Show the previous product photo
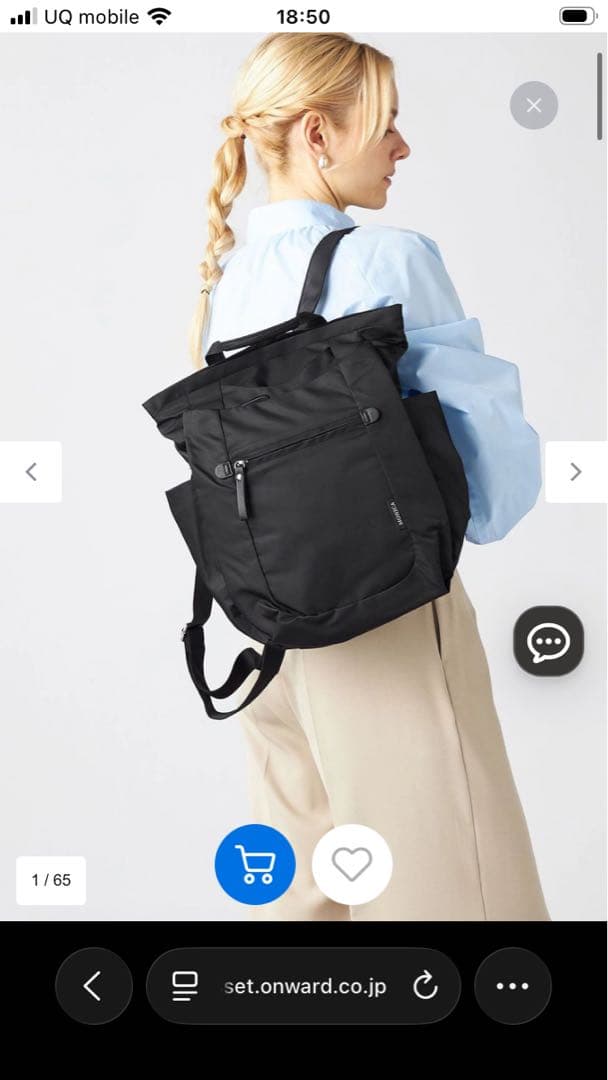Screen dimensions: 608x1080 point(31,472)
